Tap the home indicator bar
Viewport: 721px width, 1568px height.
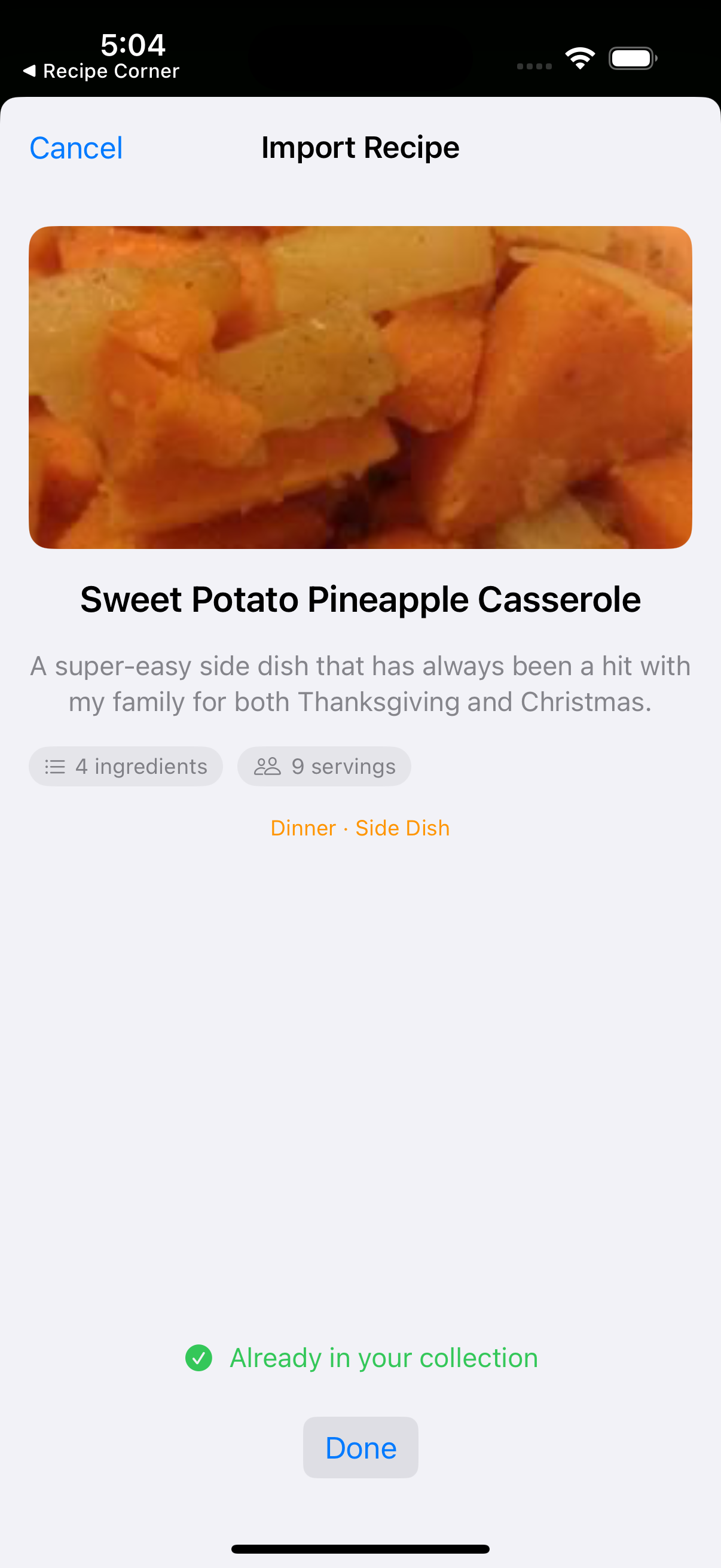click(360, 1548)
